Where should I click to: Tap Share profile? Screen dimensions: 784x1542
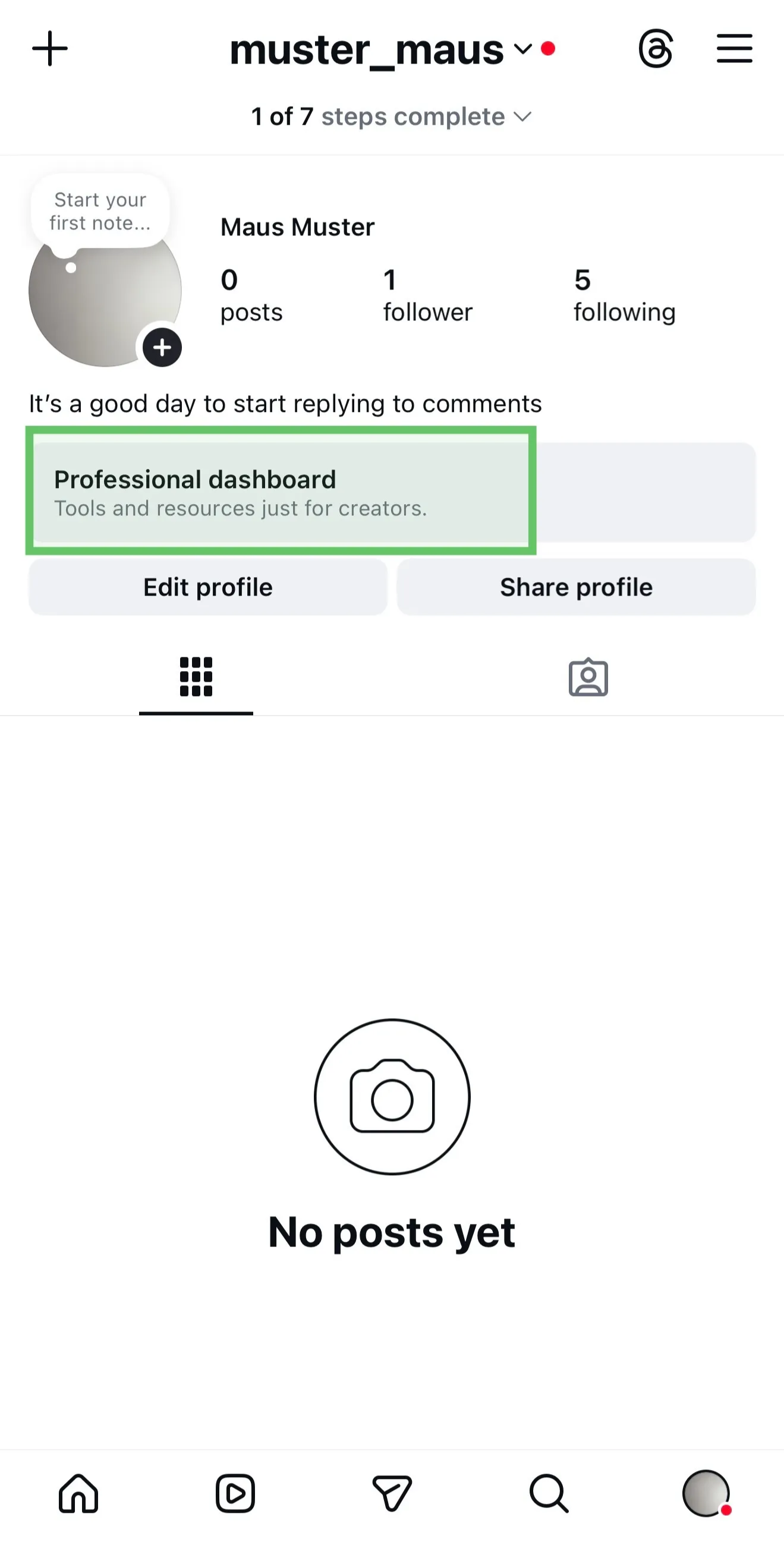coord(576,587)
